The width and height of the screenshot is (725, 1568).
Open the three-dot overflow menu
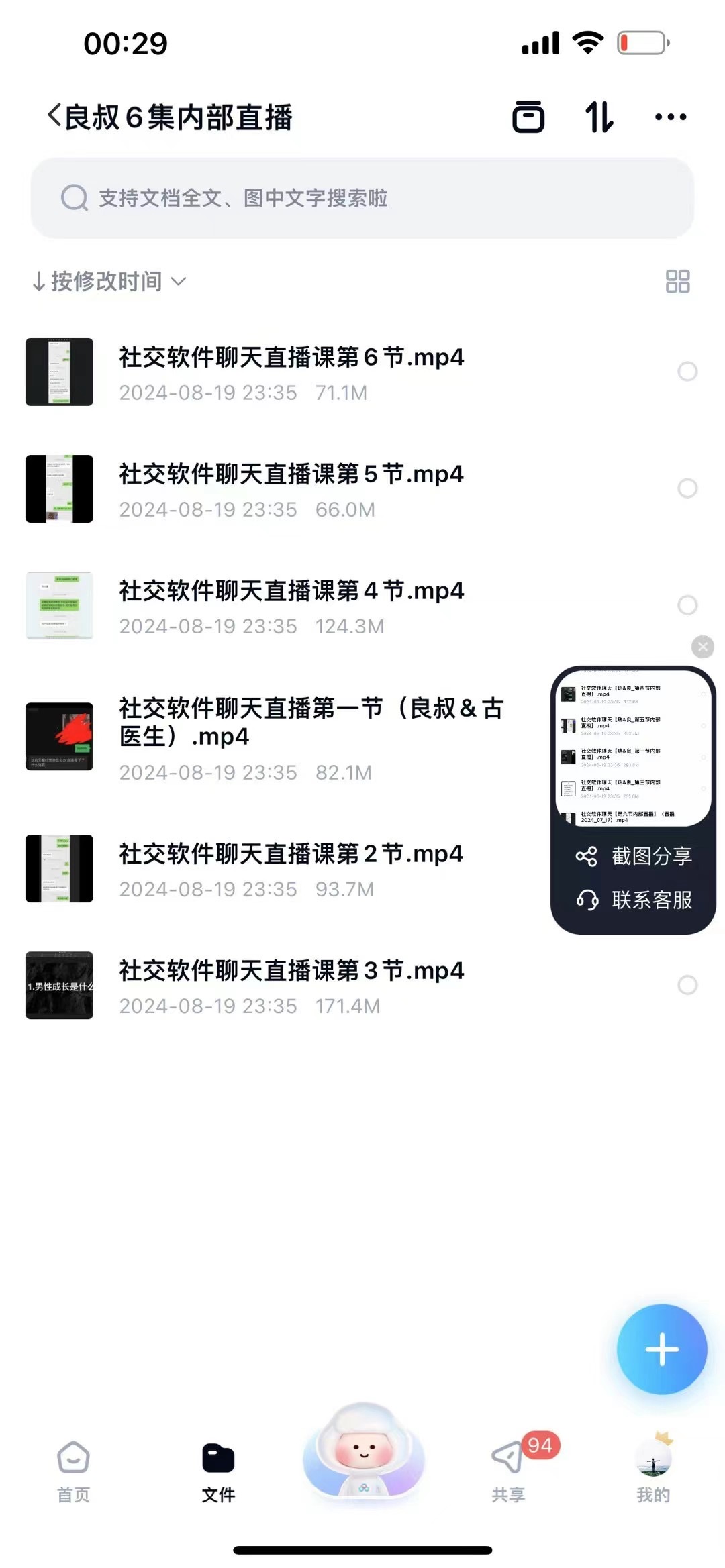tap(670, 117)
